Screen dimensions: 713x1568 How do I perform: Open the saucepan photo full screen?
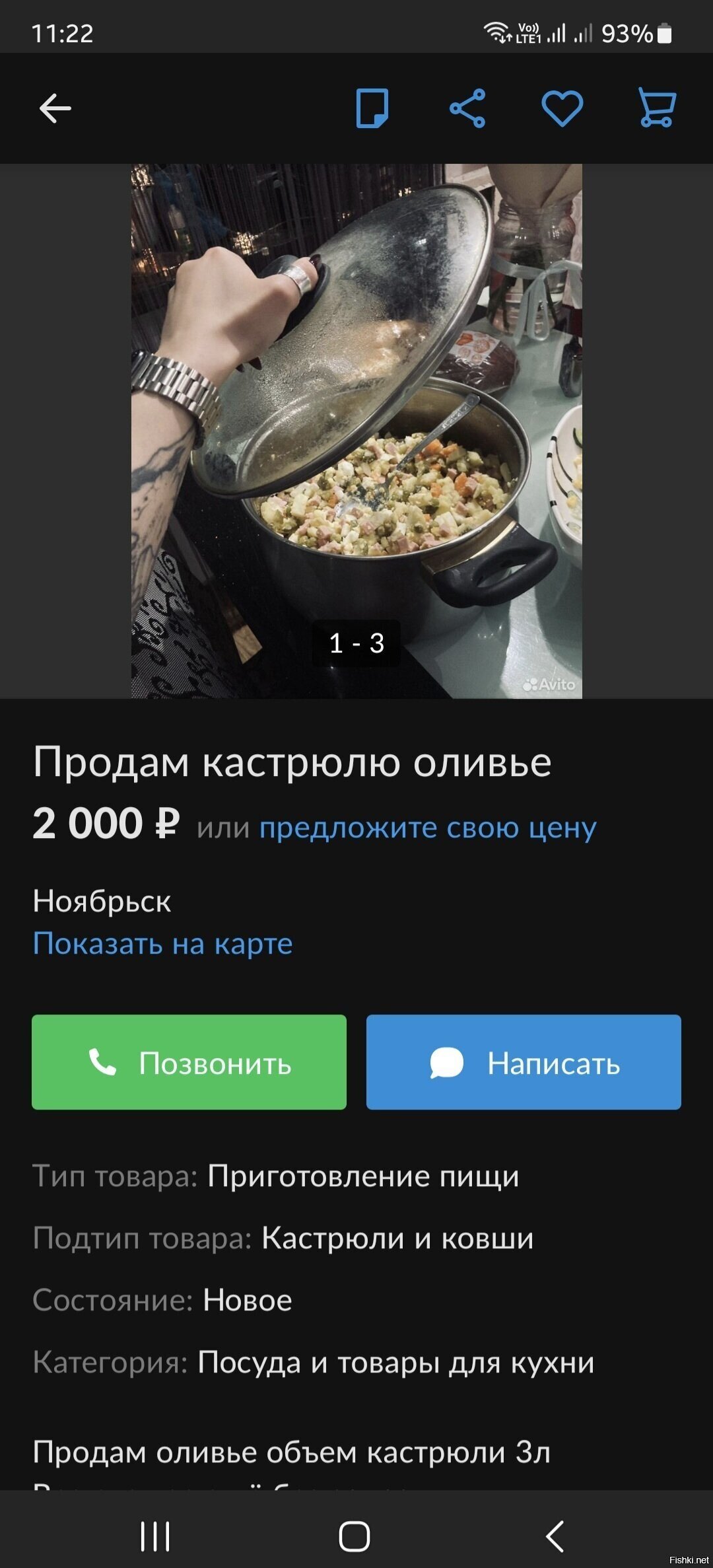pyautogui.click(x=356, y=429)
